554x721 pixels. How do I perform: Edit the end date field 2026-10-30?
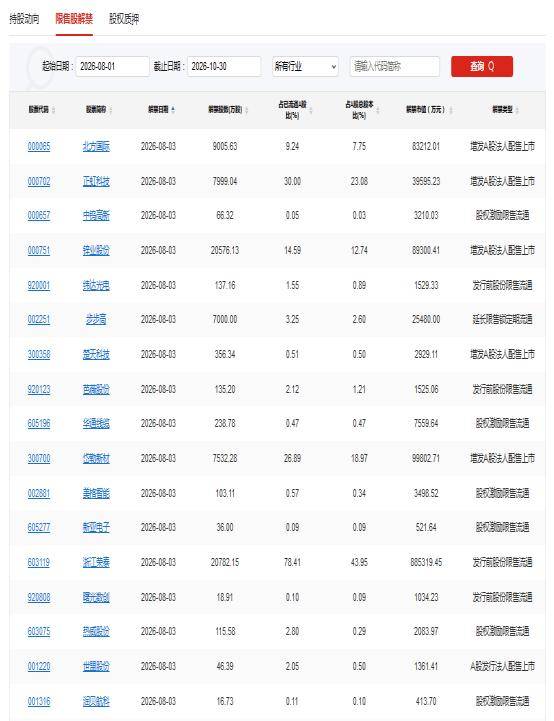point(224,66)
